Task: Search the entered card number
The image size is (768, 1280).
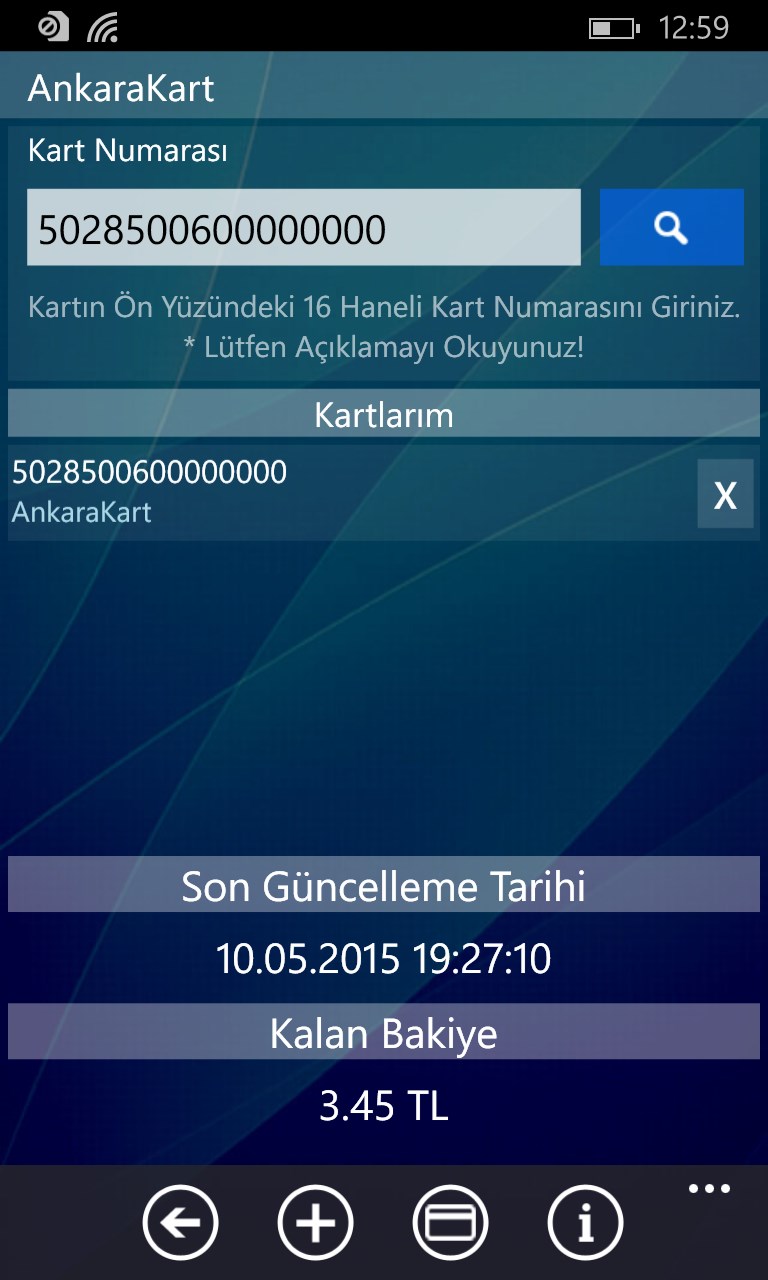Action: tap(671, 228)
